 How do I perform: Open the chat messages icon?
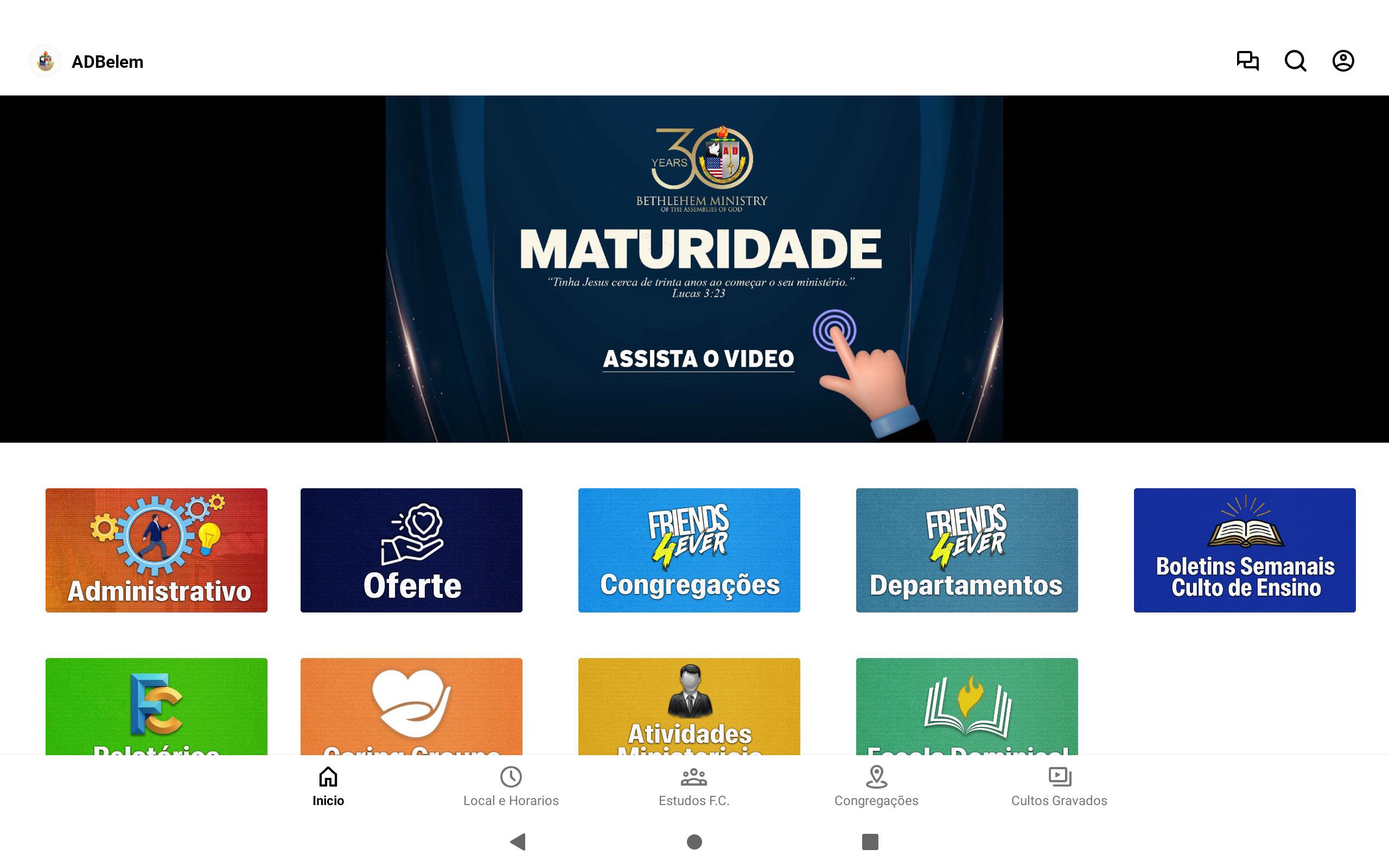pyautogui.click(x=1247, y=61)
